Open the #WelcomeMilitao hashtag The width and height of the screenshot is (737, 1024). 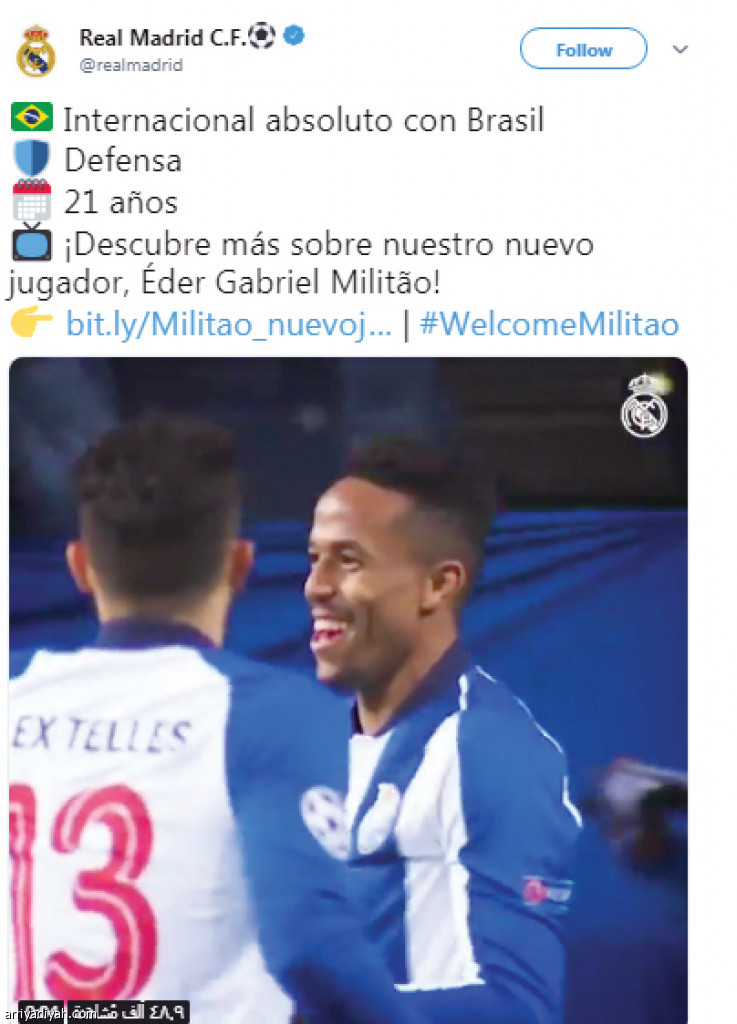[x=548, y=325]
